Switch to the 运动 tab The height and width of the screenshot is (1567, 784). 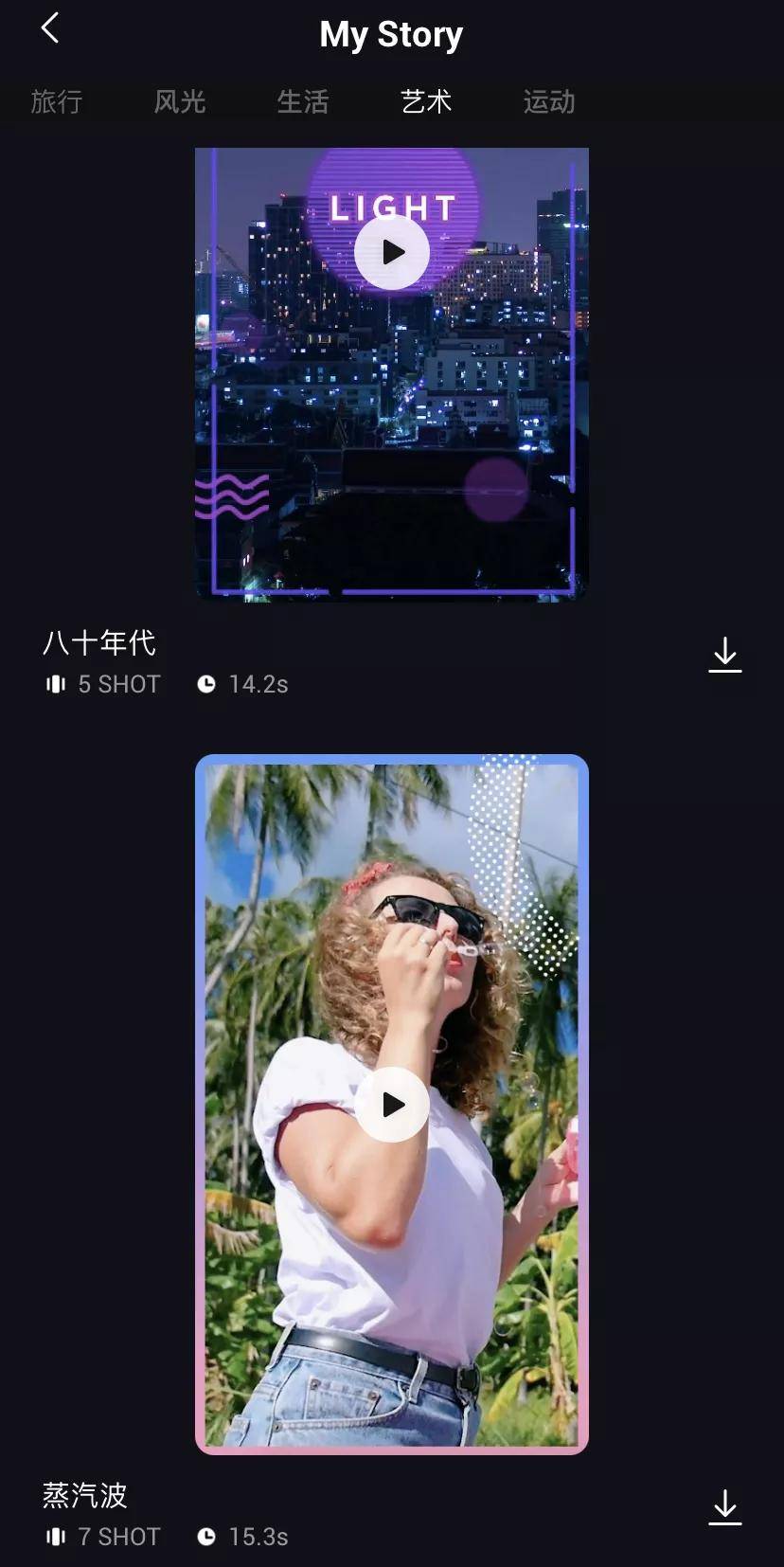coord(549,101)
